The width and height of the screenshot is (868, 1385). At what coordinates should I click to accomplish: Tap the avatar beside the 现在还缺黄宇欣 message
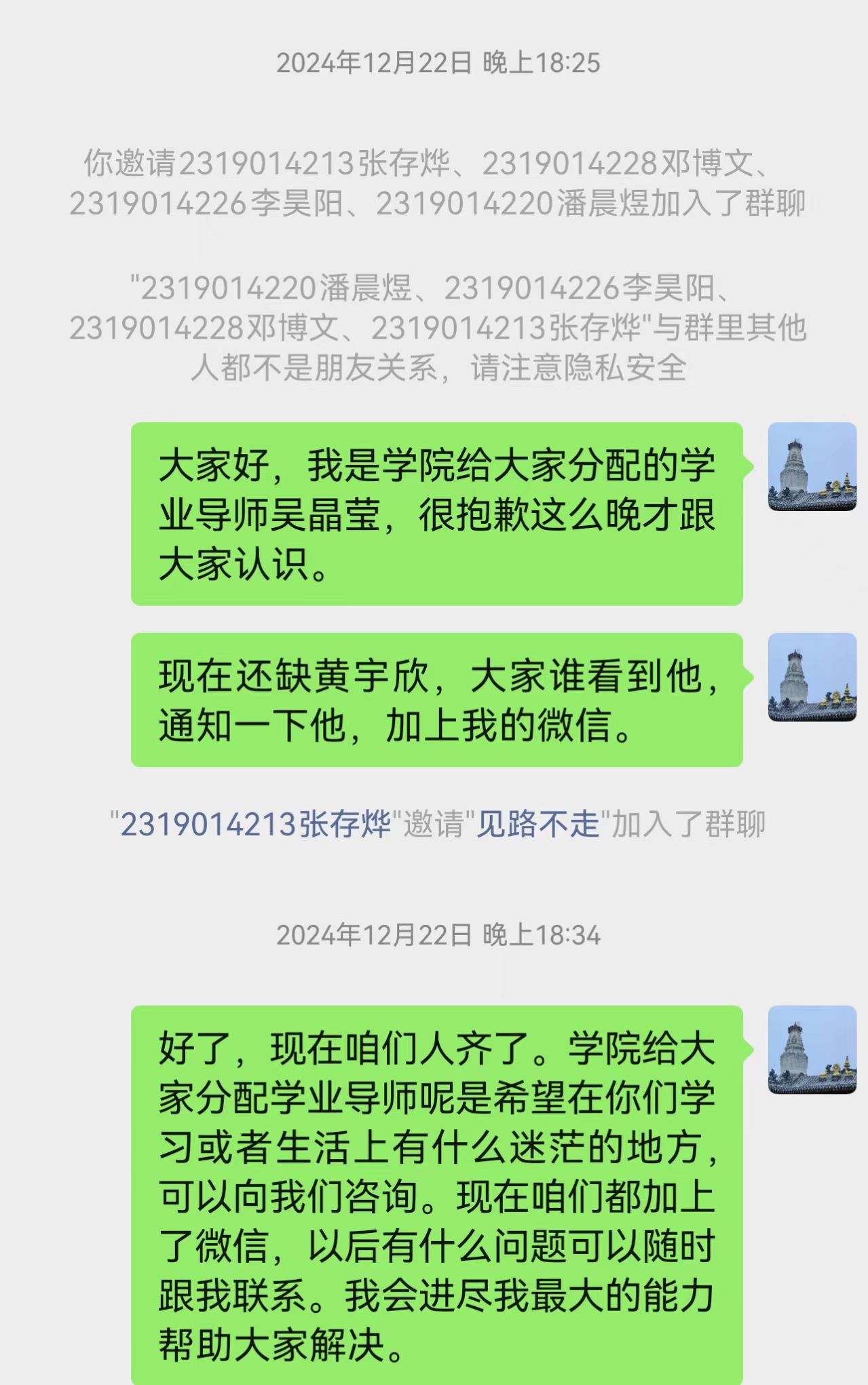coord(812,677)
